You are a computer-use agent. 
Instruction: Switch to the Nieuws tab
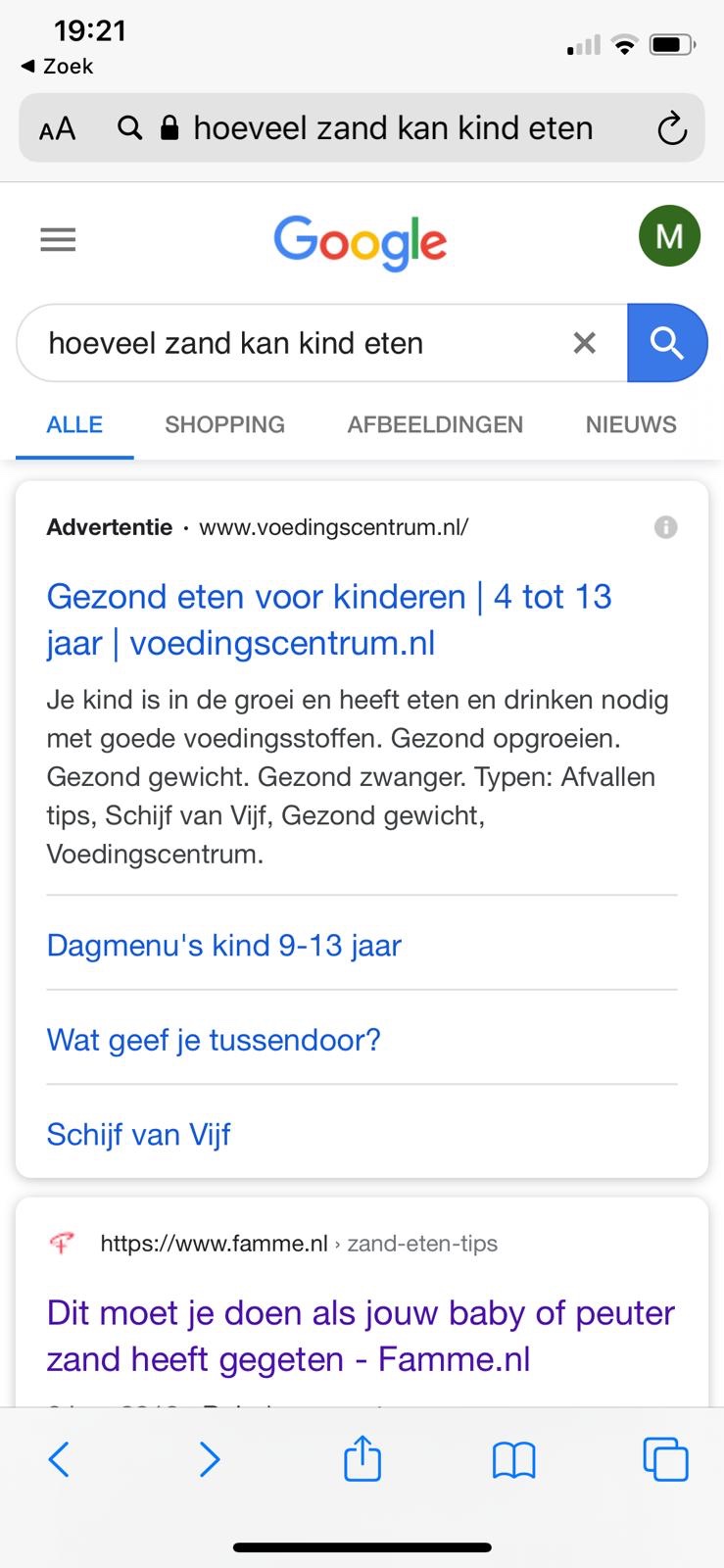(x=631, y=424)
